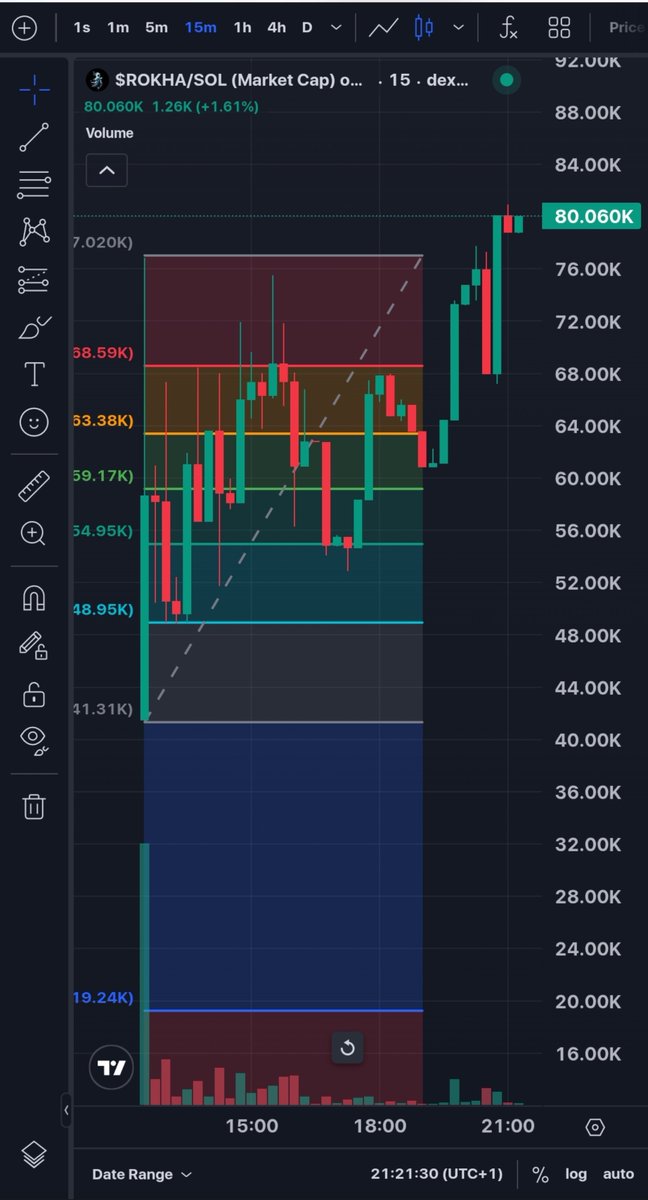Viewport: 648px width, 1200px height.
Task: Toggle the magnet mode
Action: tap(34, 598)
